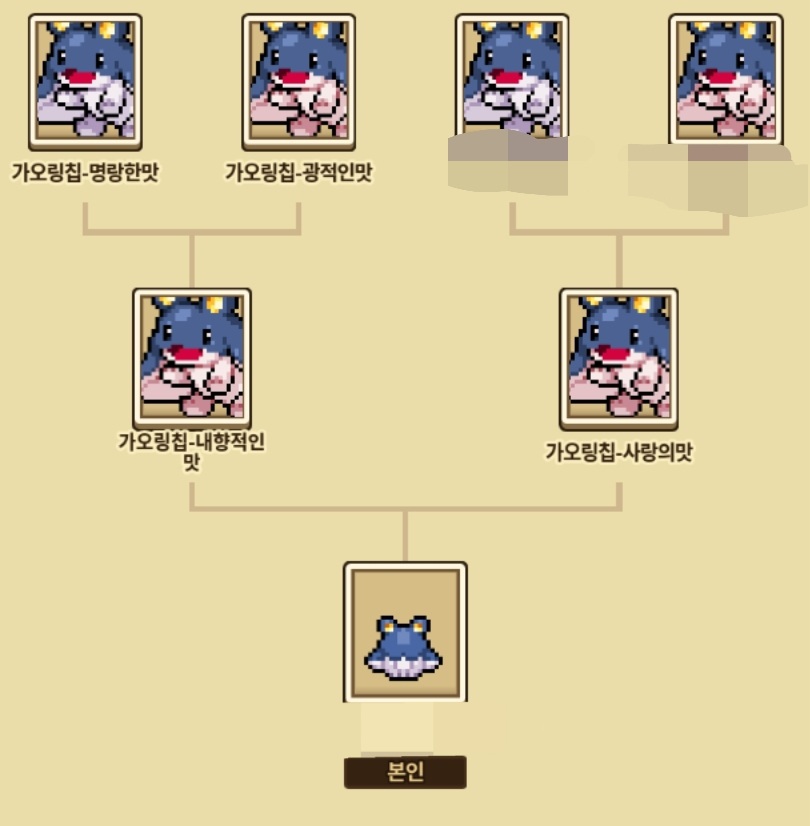View the 가오링칩-내향적인맛 parent card
This screenshot has height=826, width=810.
coord(192,357)
